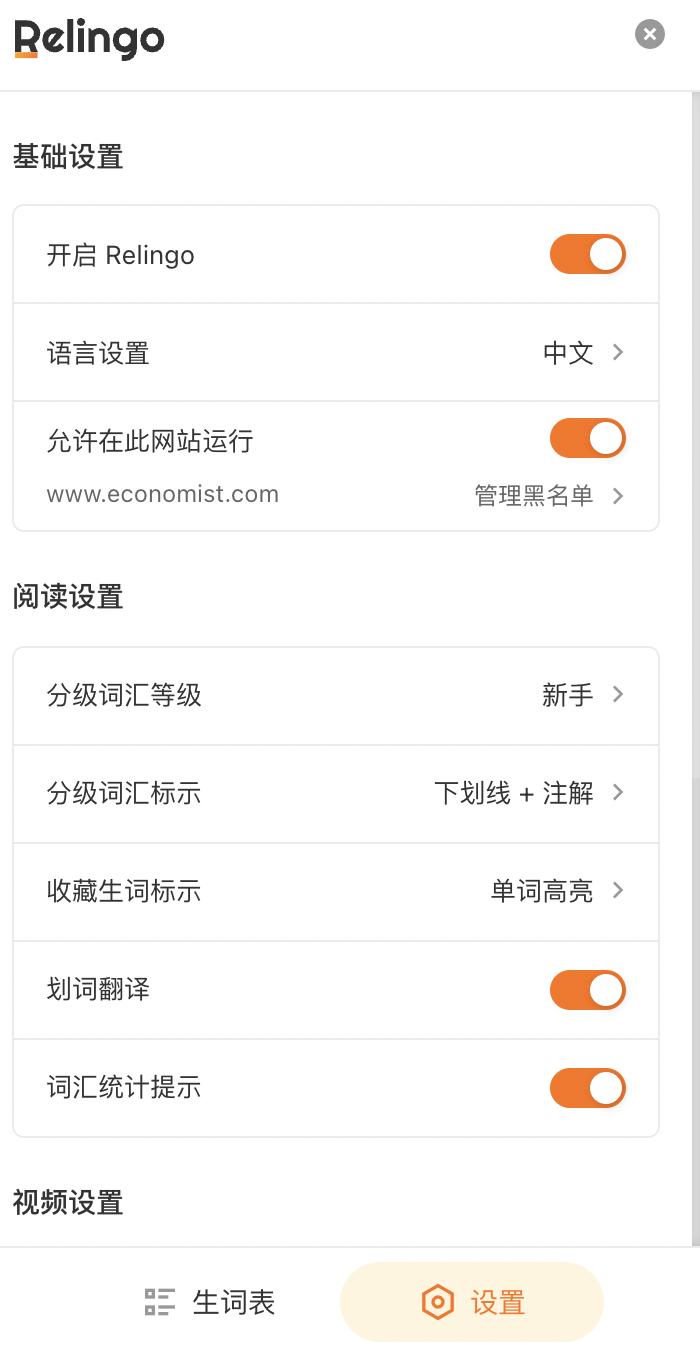Screen dimensions: 700x1346
Task: Select the 设置 tab
Action: 472,1302
